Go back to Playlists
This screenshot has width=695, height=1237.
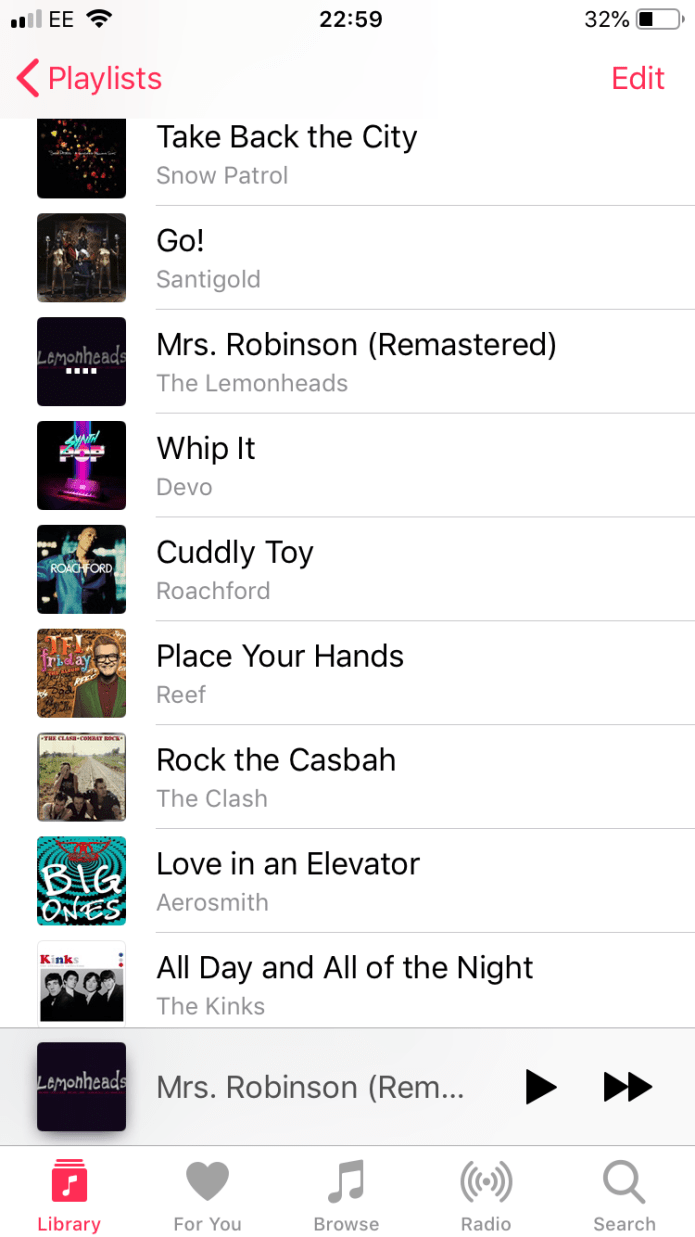pyautogui.click(x=90, y=78)
